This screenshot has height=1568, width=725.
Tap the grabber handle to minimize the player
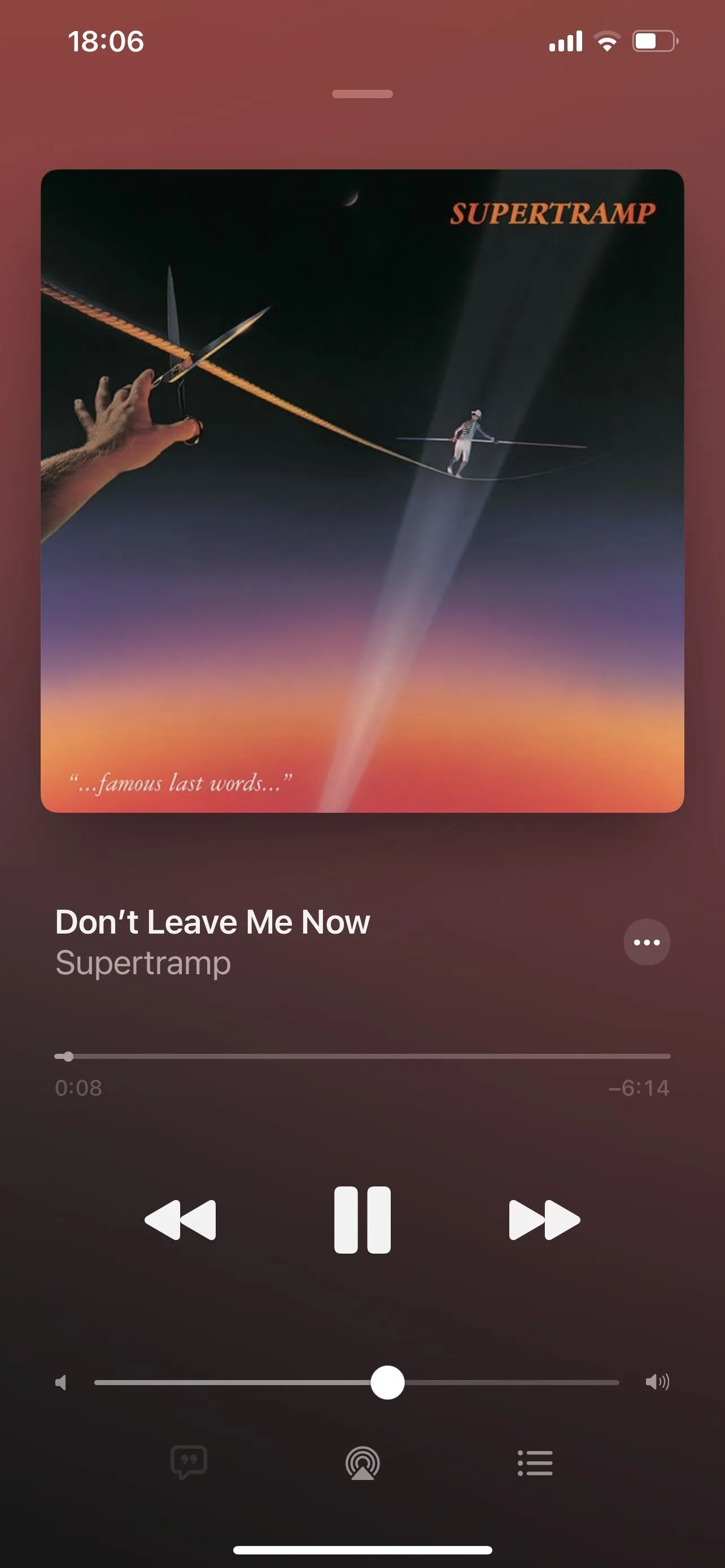[x=362, y=94]
